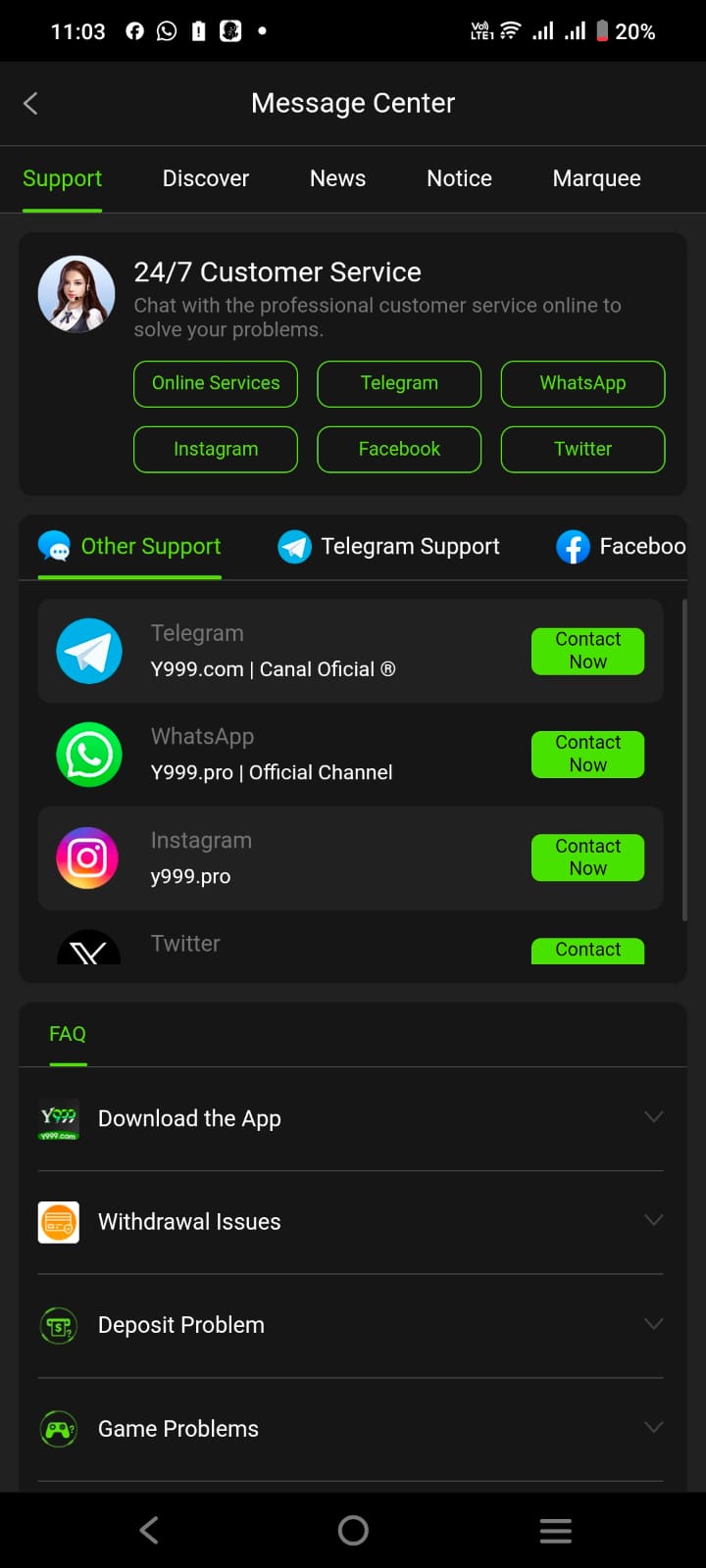Tap the WhatsApp customer service button
This screenshot has height=1568, width=706.
tap(582, 383)
